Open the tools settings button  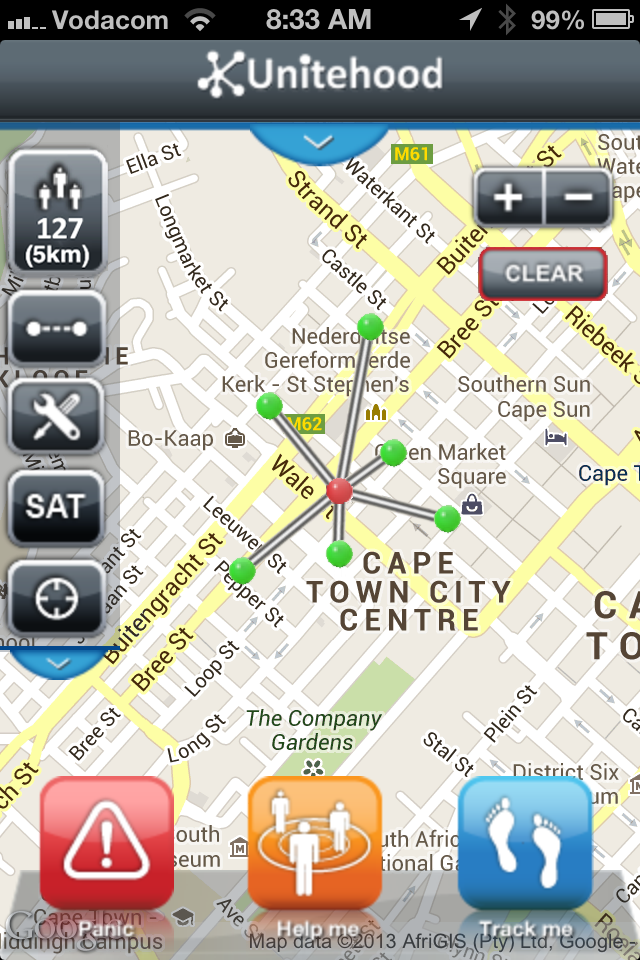click(57, 416)
